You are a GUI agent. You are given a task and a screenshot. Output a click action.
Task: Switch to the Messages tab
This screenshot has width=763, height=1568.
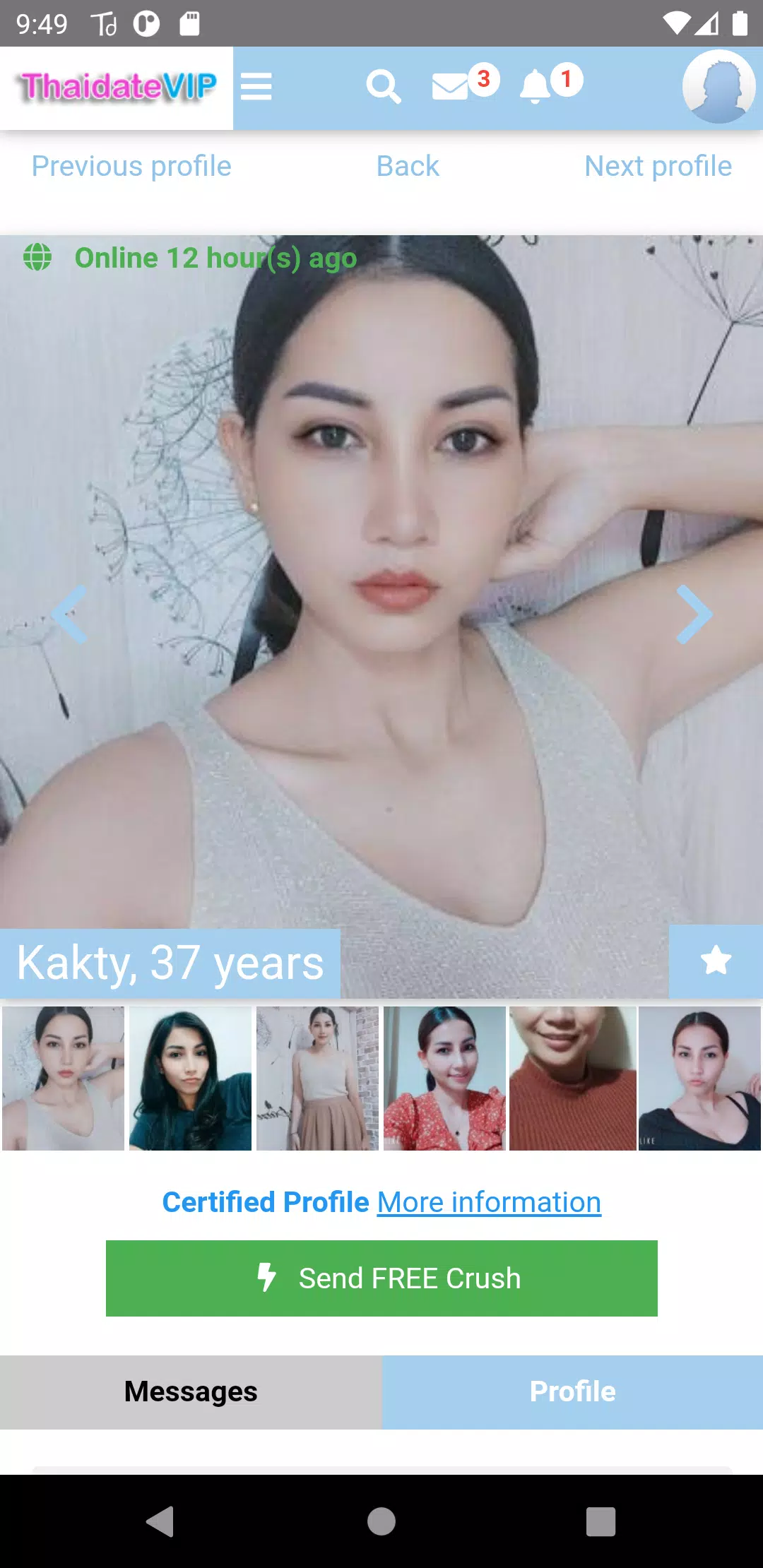tap(191, 1392)
